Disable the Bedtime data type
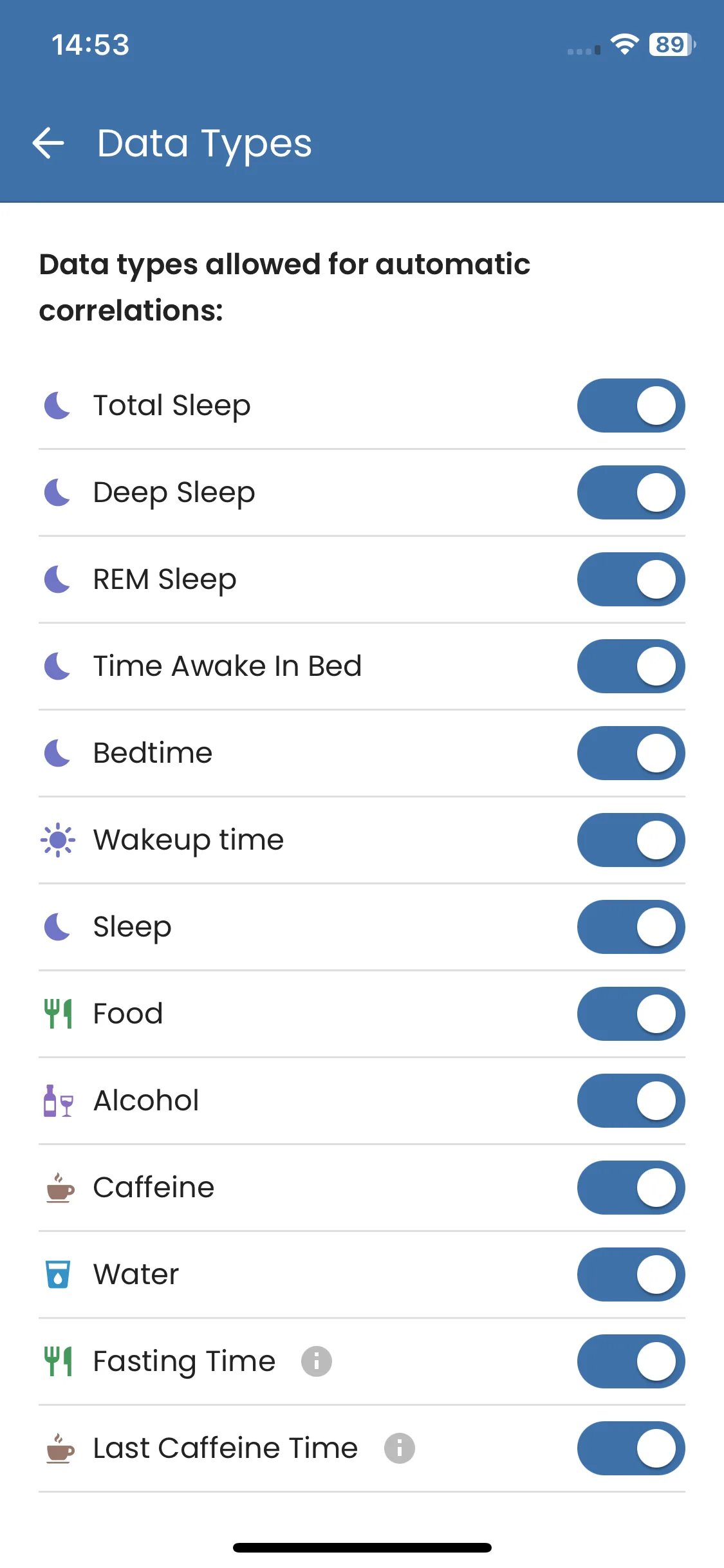Image resolution: width=724 pixels, height=1568 pixels. (x=631, y=753)
